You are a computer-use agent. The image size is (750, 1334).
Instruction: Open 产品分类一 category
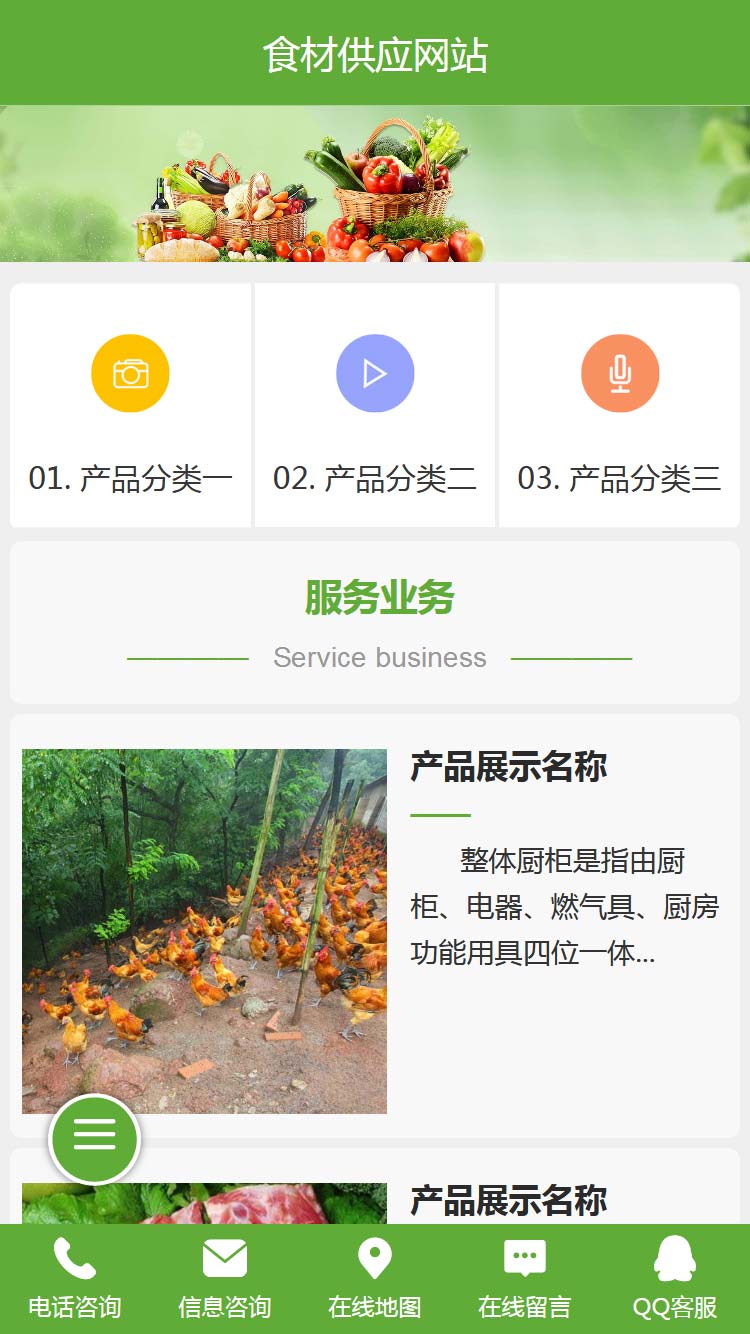click(x=130, y=405)
